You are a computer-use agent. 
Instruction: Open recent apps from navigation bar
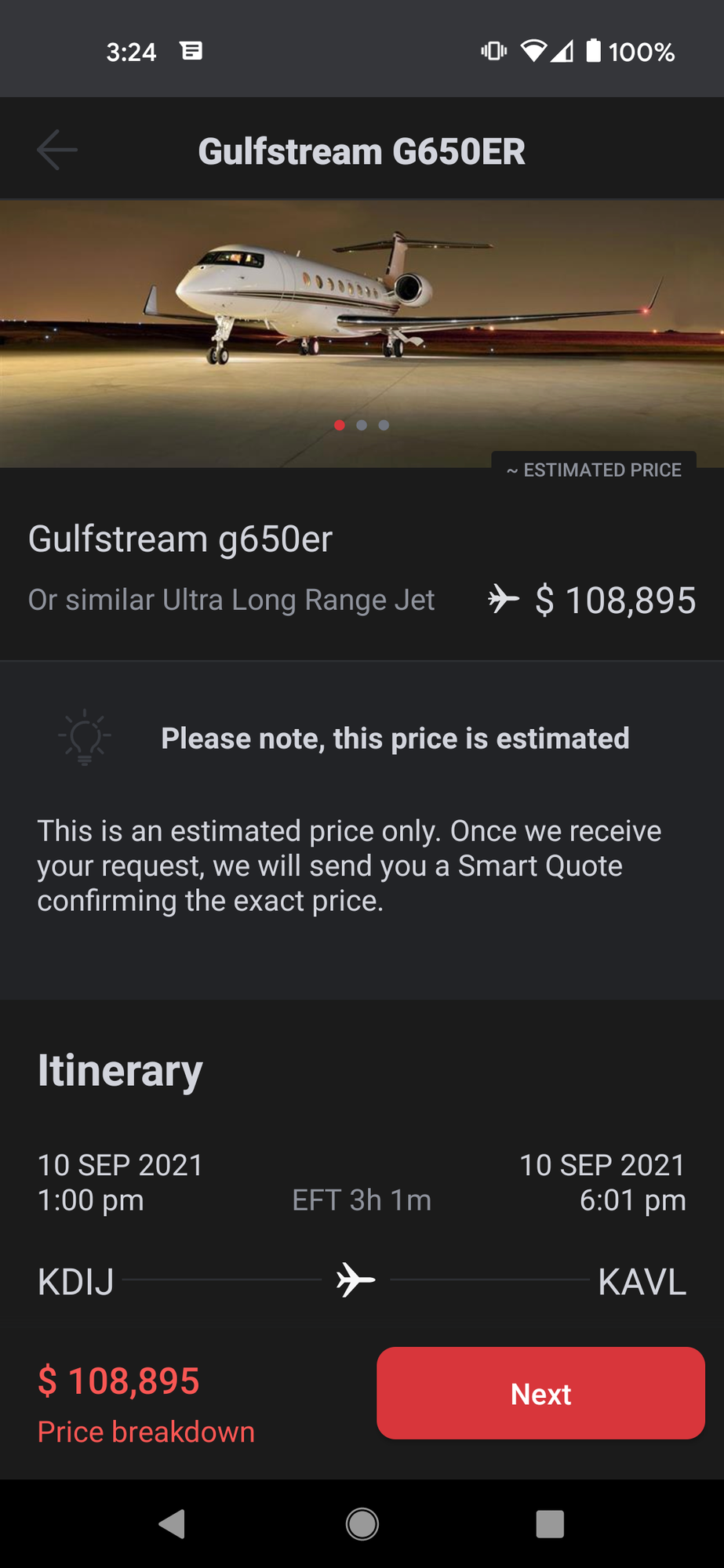pos(550,1524)
